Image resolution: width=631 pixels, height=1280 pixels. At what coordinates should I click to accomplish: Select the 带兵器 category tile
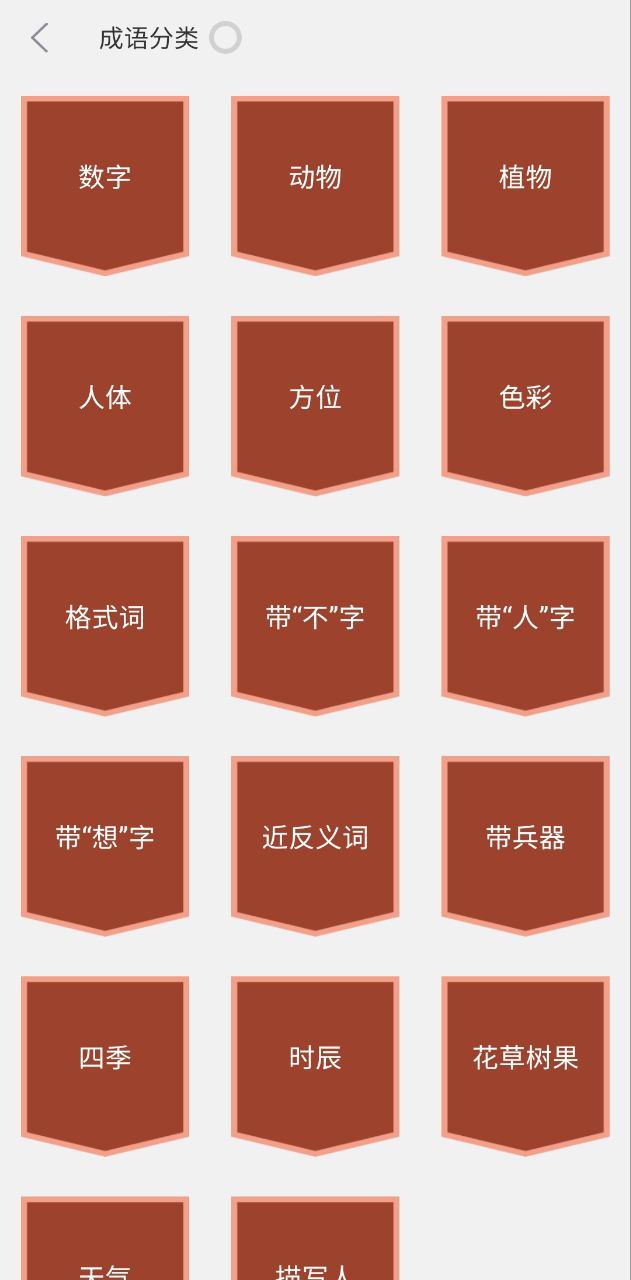coord(525,838)
